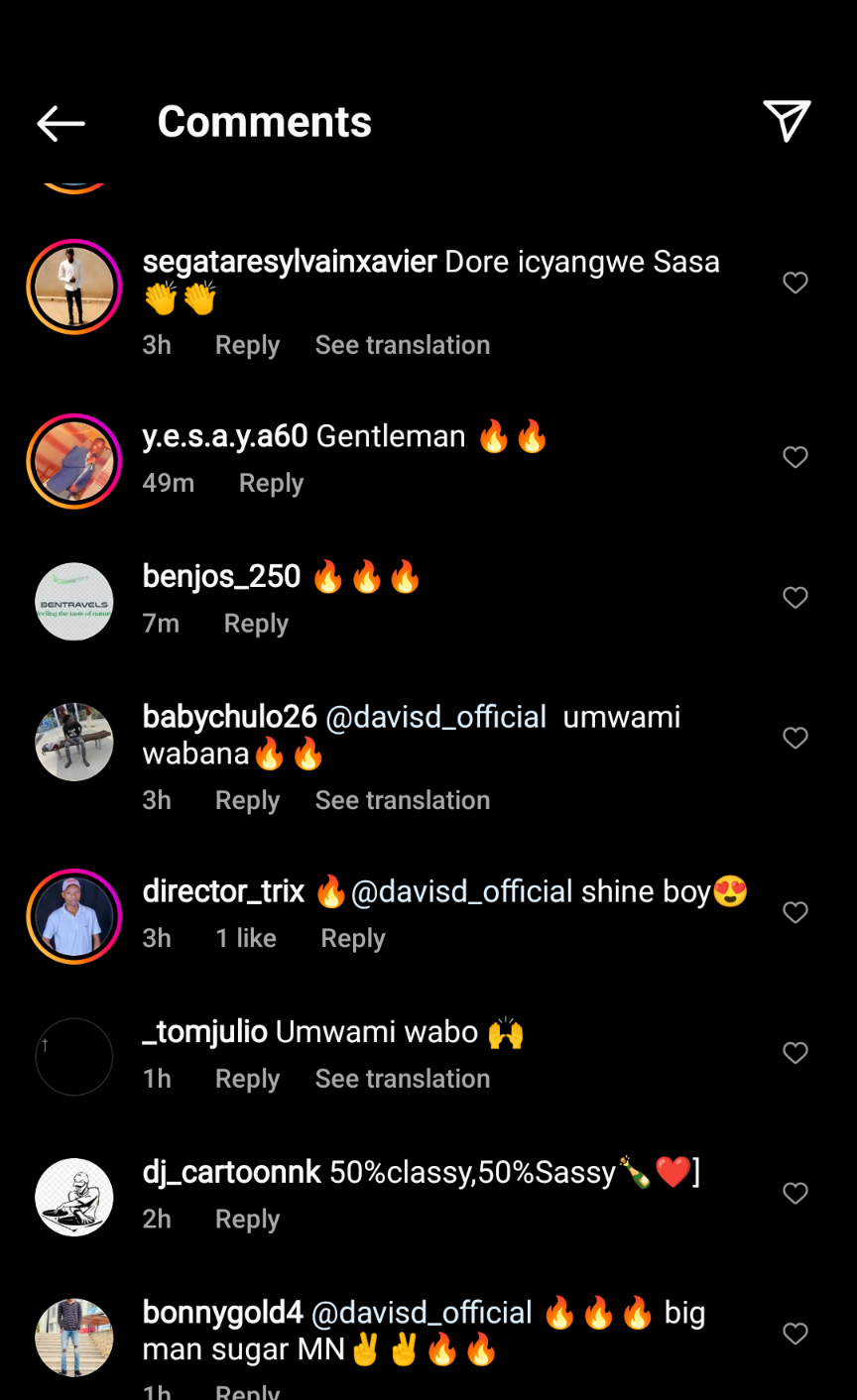The image size is (857, 1400).
Task: Go back from Comments screen
Action: [61, 123]
